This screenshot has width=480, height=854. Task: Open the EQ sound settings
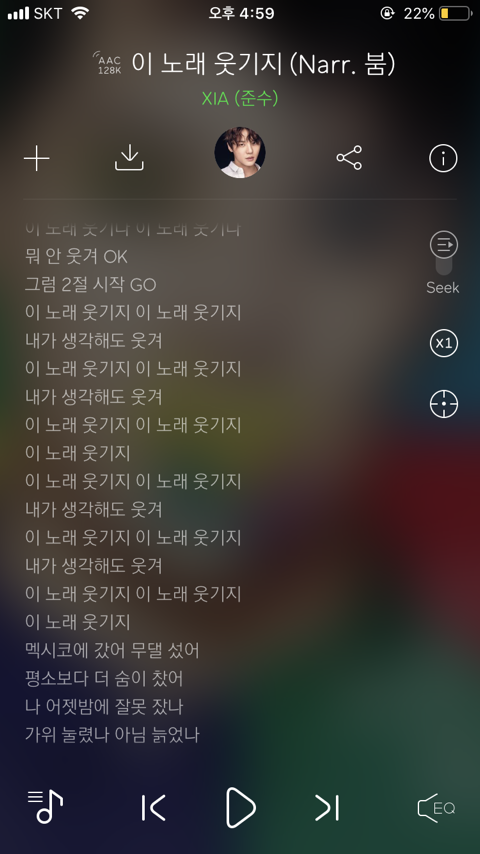[x=436, y=807]
